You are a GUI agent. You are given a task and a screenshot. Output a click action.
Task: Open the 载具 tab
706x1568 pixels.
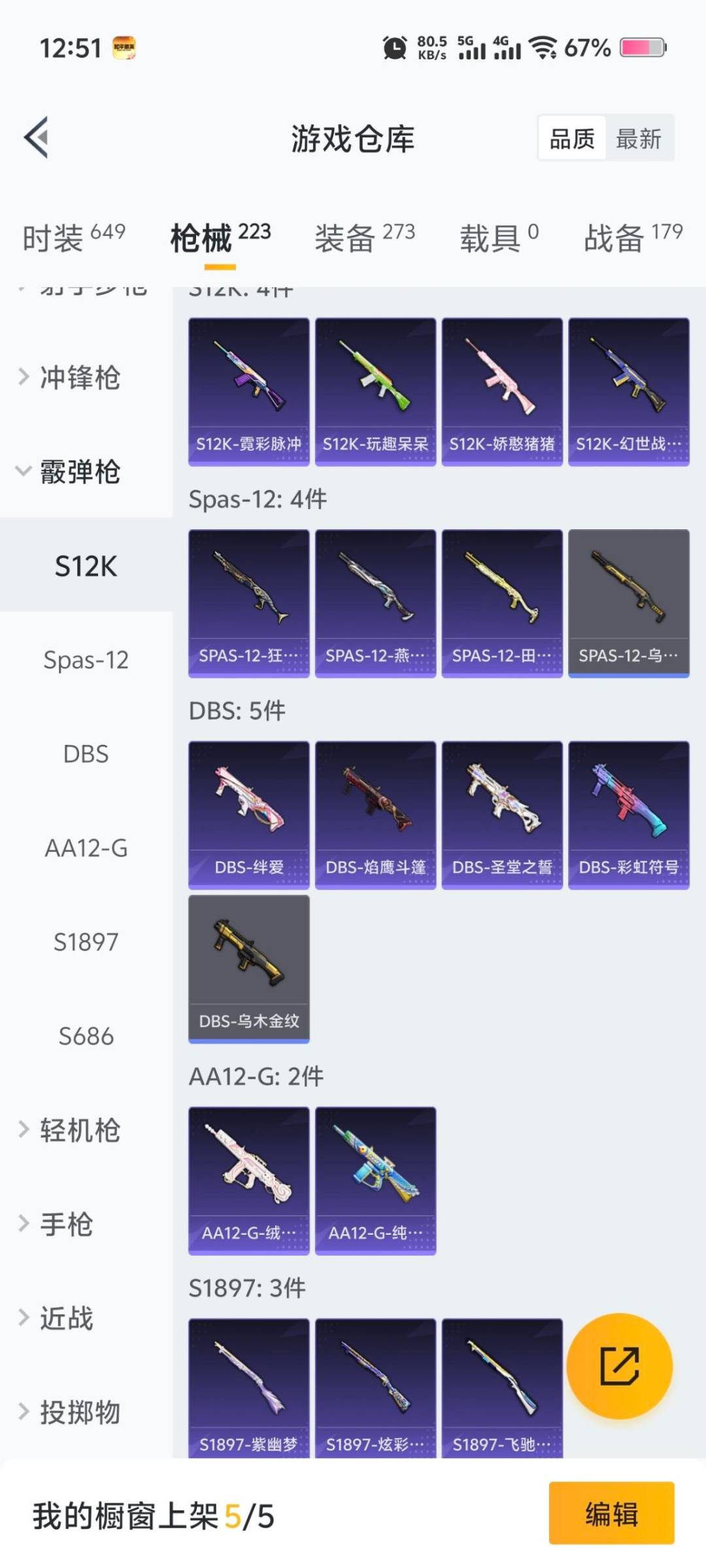point(499,237)
